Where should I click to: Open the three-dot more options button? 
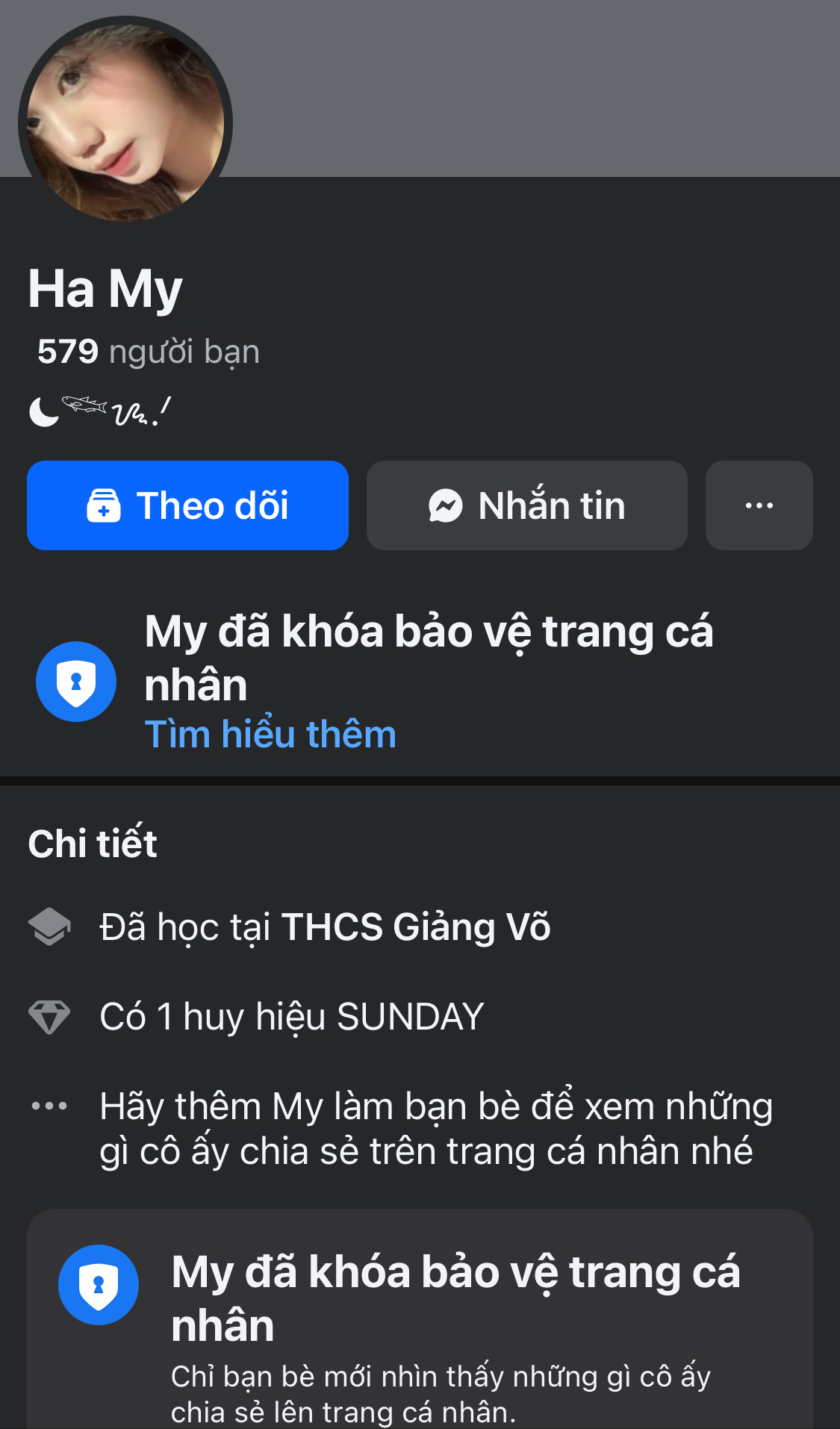click(x=759, y=505)
